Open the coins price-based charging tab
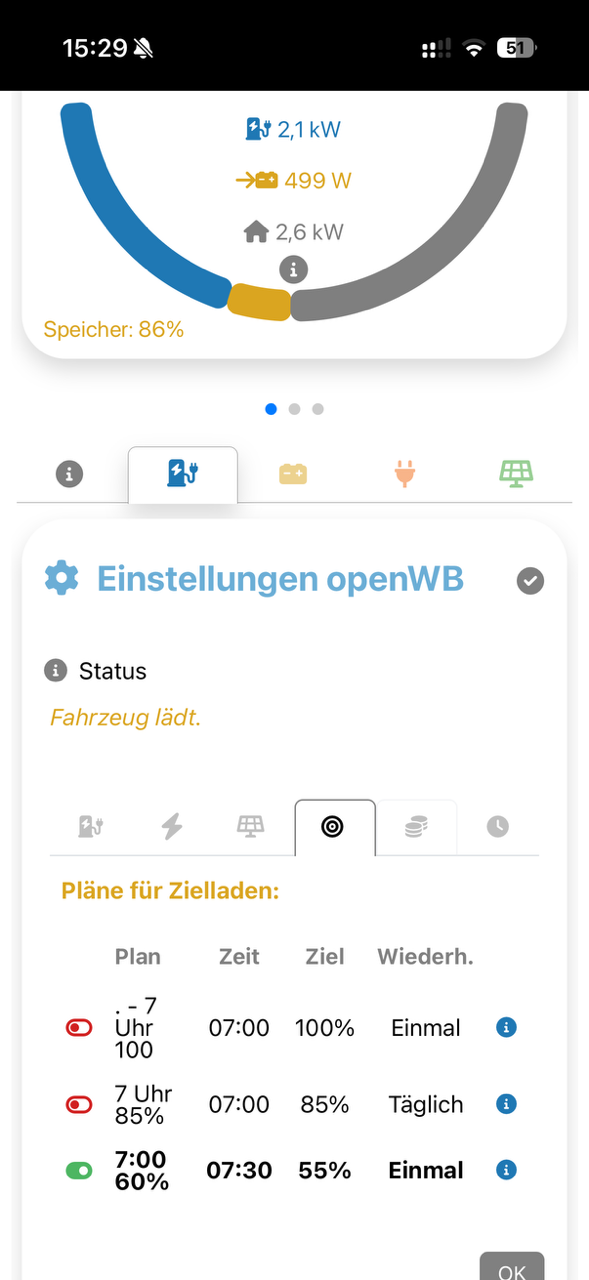The height and width of the screenshot is (1280, 589). (x=416, y=827)
